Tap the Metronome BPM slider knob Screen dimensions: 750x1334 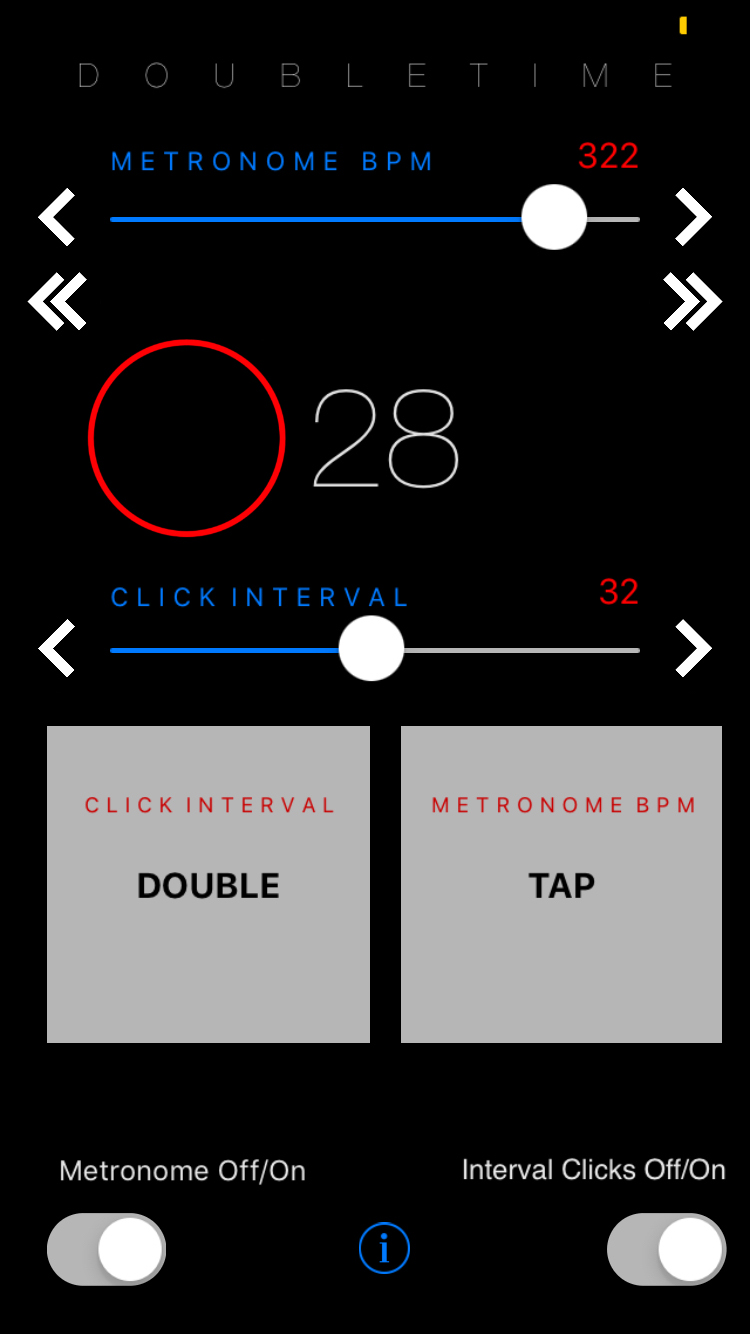coord(554,217)
